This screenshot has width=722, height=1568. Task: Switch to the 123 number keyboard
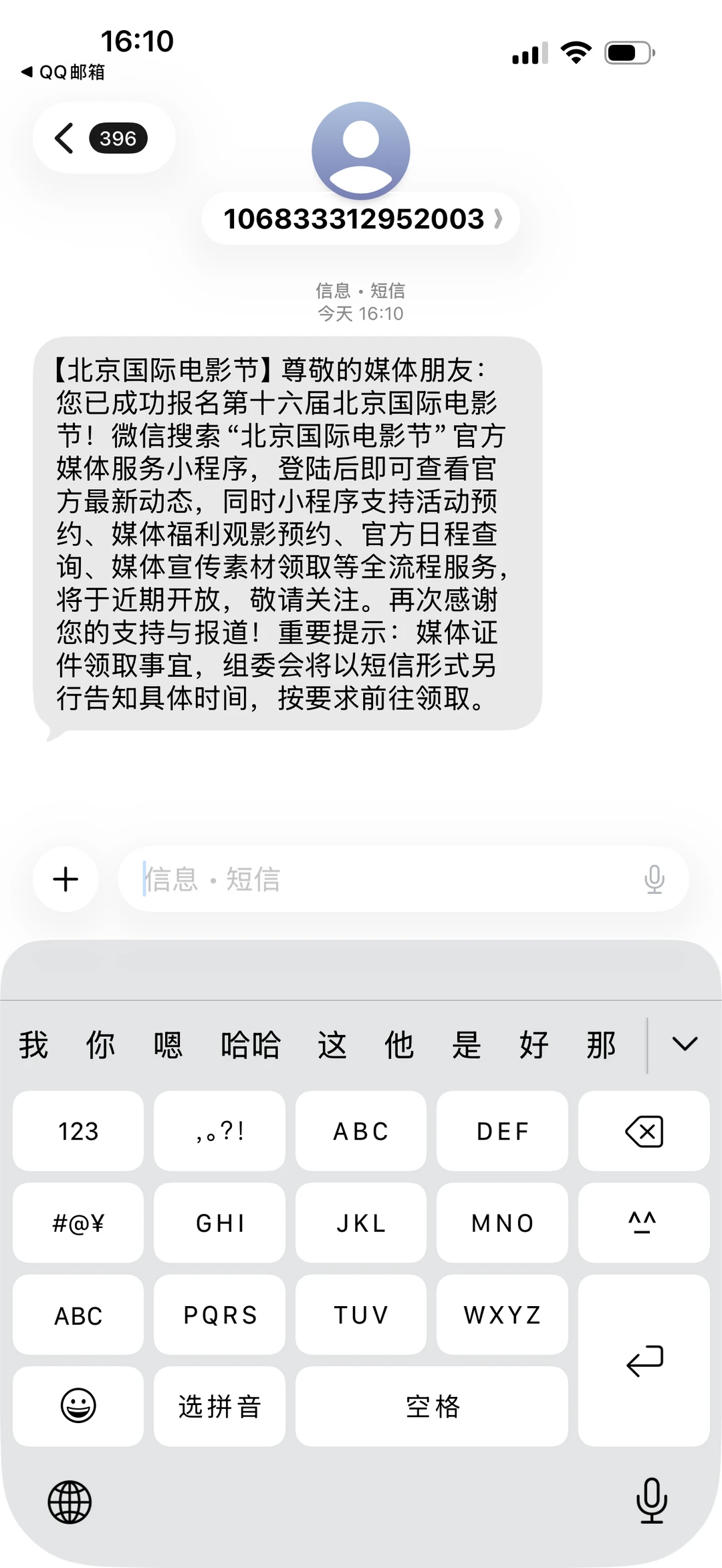pyautogui.click(x=77, y=1130)
